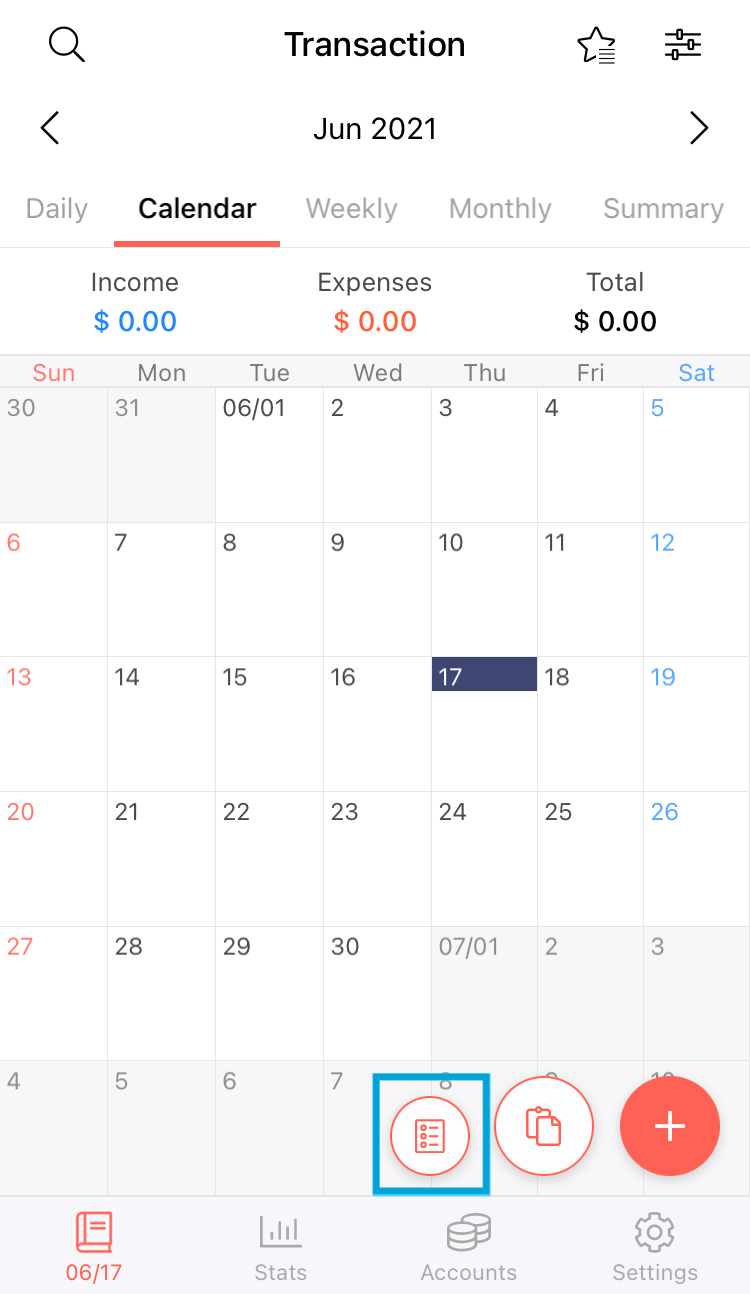The image size is (750, 1294).
Task: Select June 26 on the calendar
Action: click(696, 858)
